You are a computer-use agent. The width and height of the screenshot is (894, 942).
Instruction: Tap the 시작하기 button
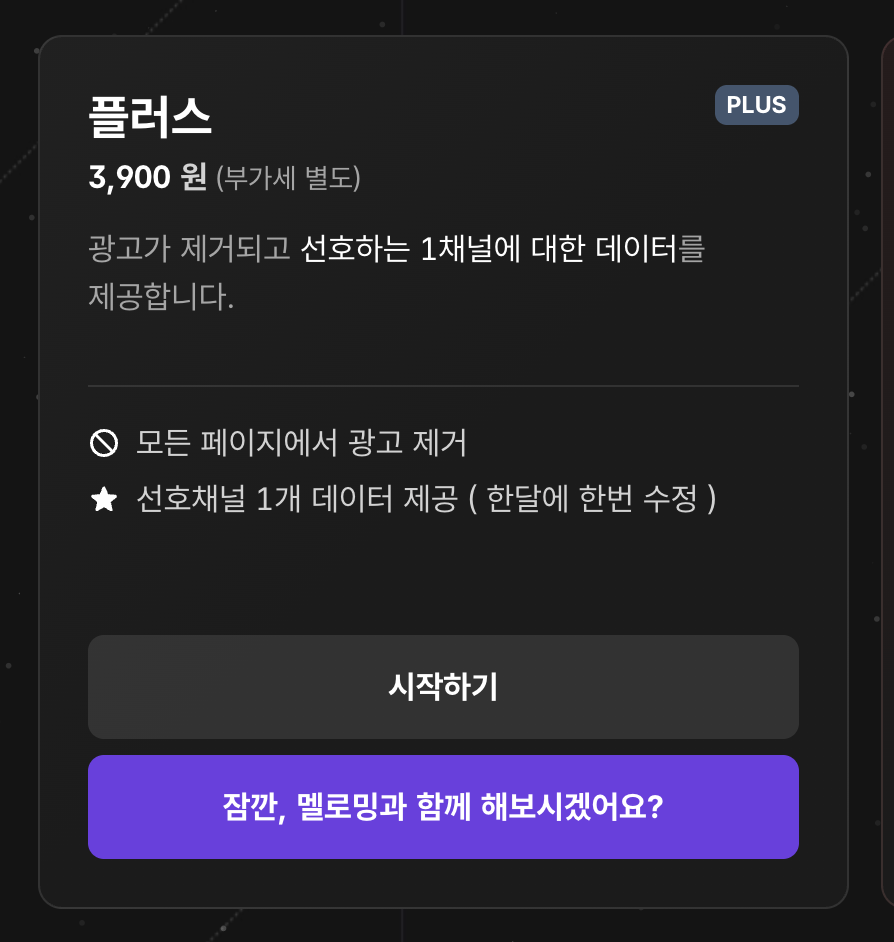pos(443,687)
